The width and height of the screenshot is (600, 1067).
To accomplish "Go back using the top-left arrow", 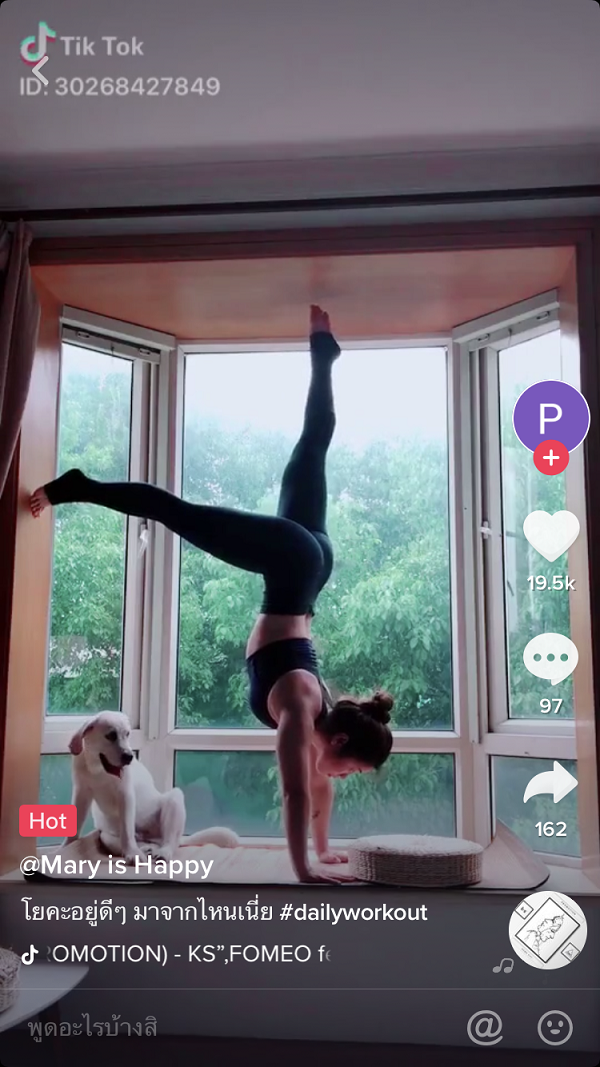I will (x=40, y=69).
